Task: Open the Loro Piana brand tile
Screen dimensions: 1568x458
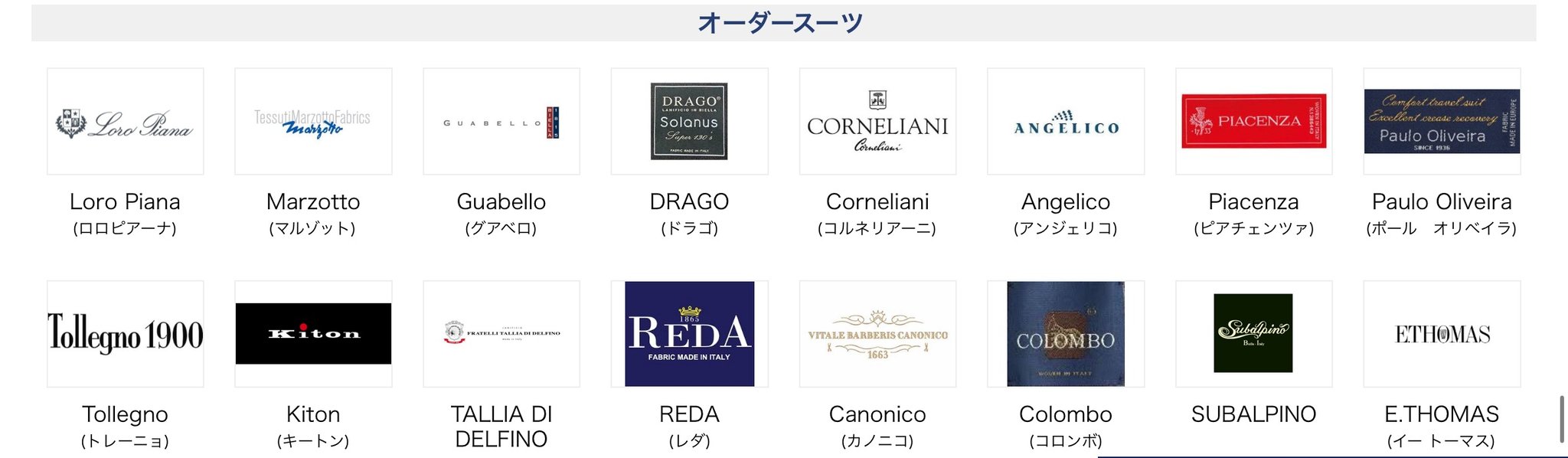Action: coord(125,122)
